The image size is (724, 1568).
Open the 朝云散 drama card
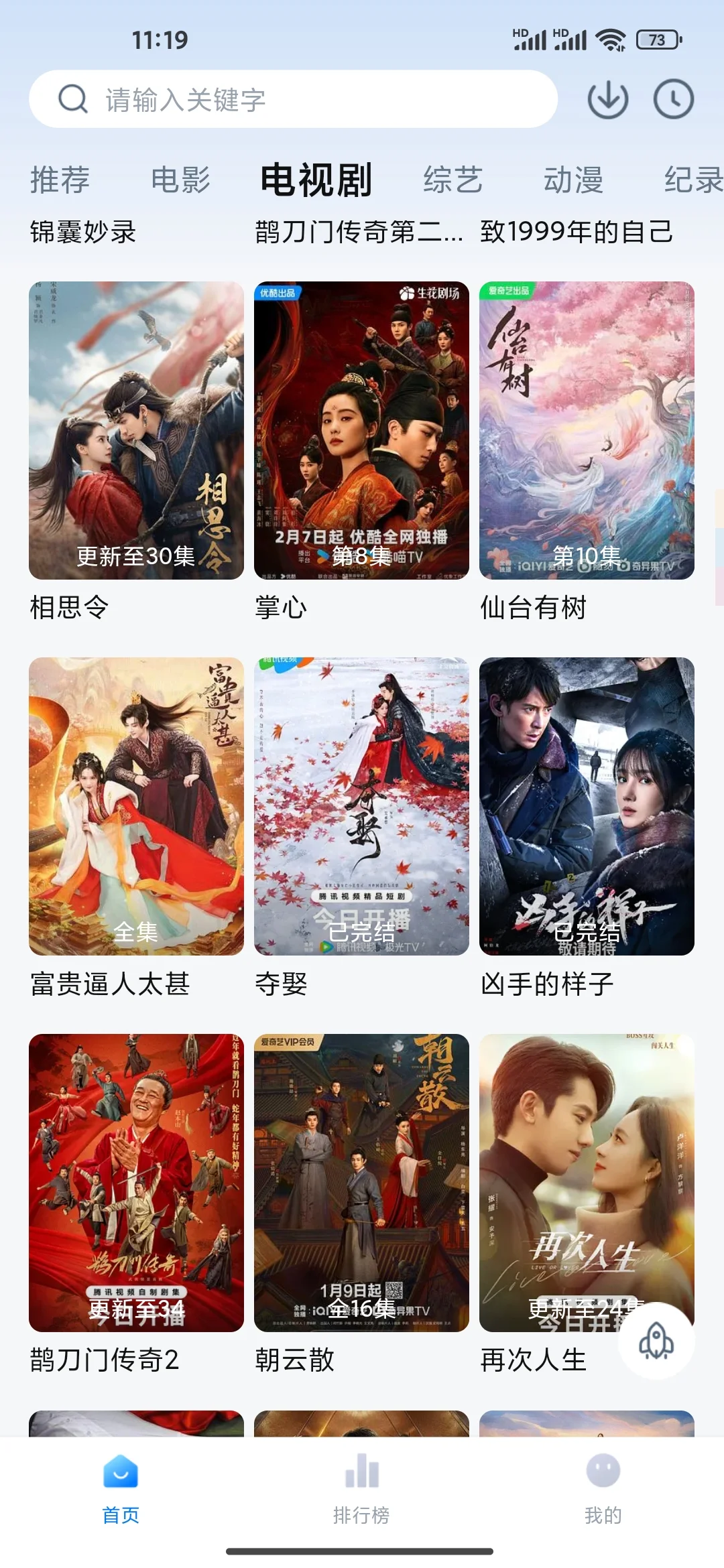click(361, 1183)
